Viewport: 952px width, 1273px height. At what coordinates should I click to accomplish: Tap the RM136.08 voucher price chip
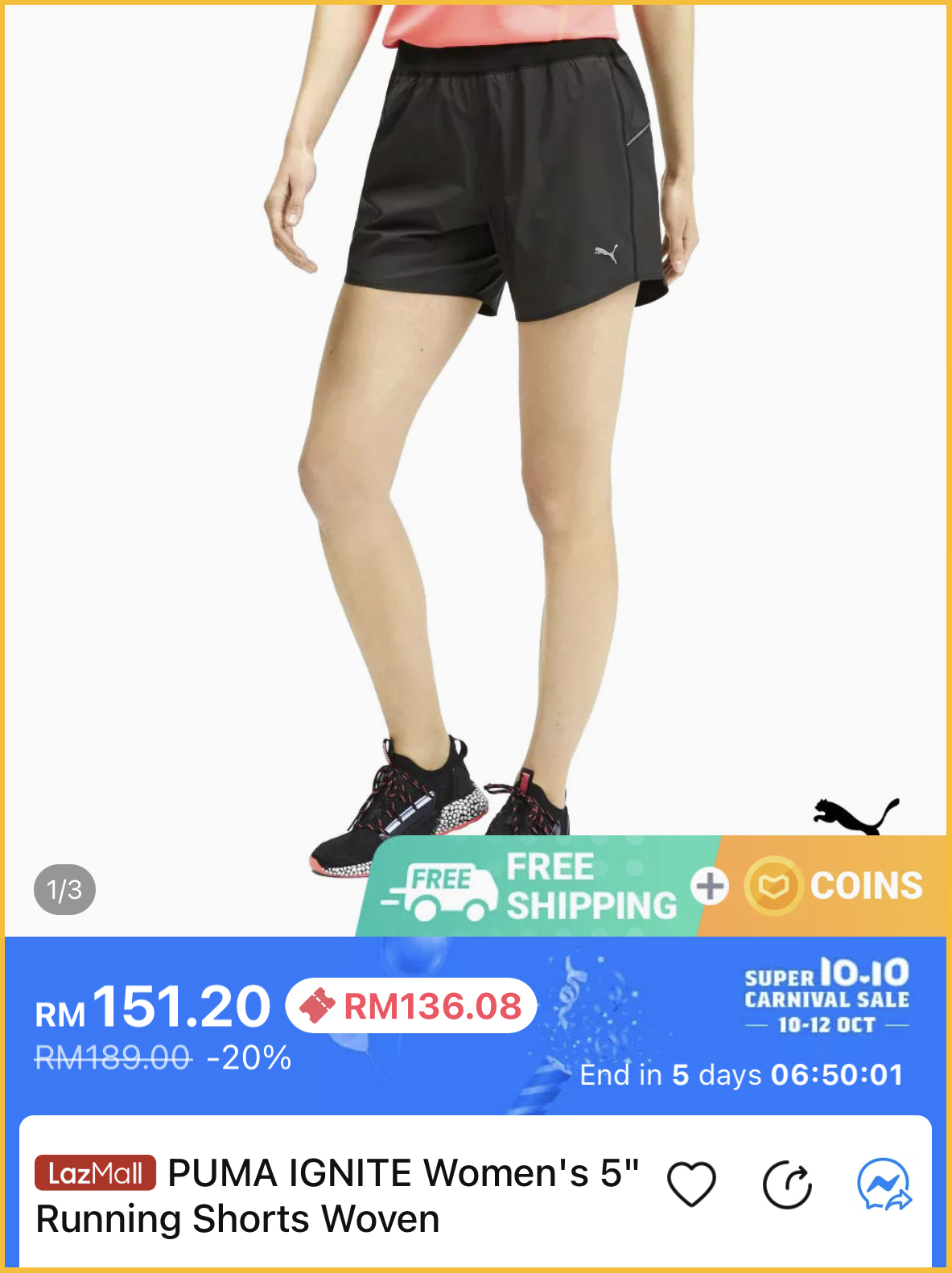(411, 1006)
